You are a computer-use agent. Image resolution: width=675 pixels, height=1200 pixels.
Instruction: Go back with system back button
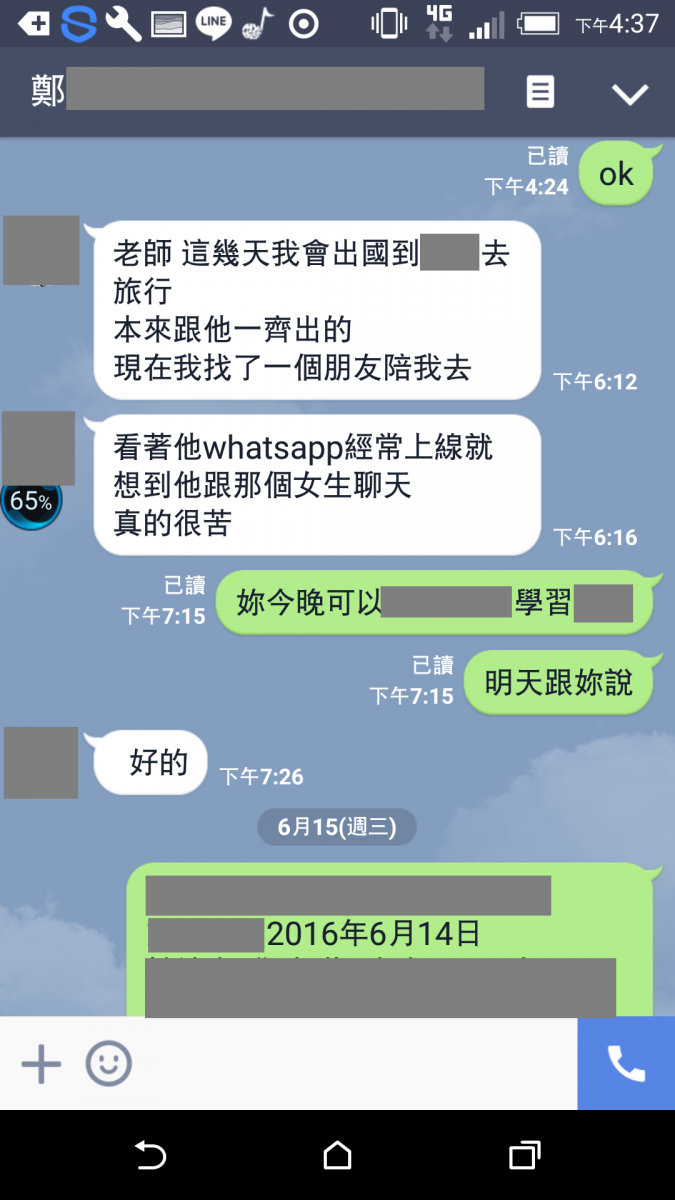tap(150, 1155)
